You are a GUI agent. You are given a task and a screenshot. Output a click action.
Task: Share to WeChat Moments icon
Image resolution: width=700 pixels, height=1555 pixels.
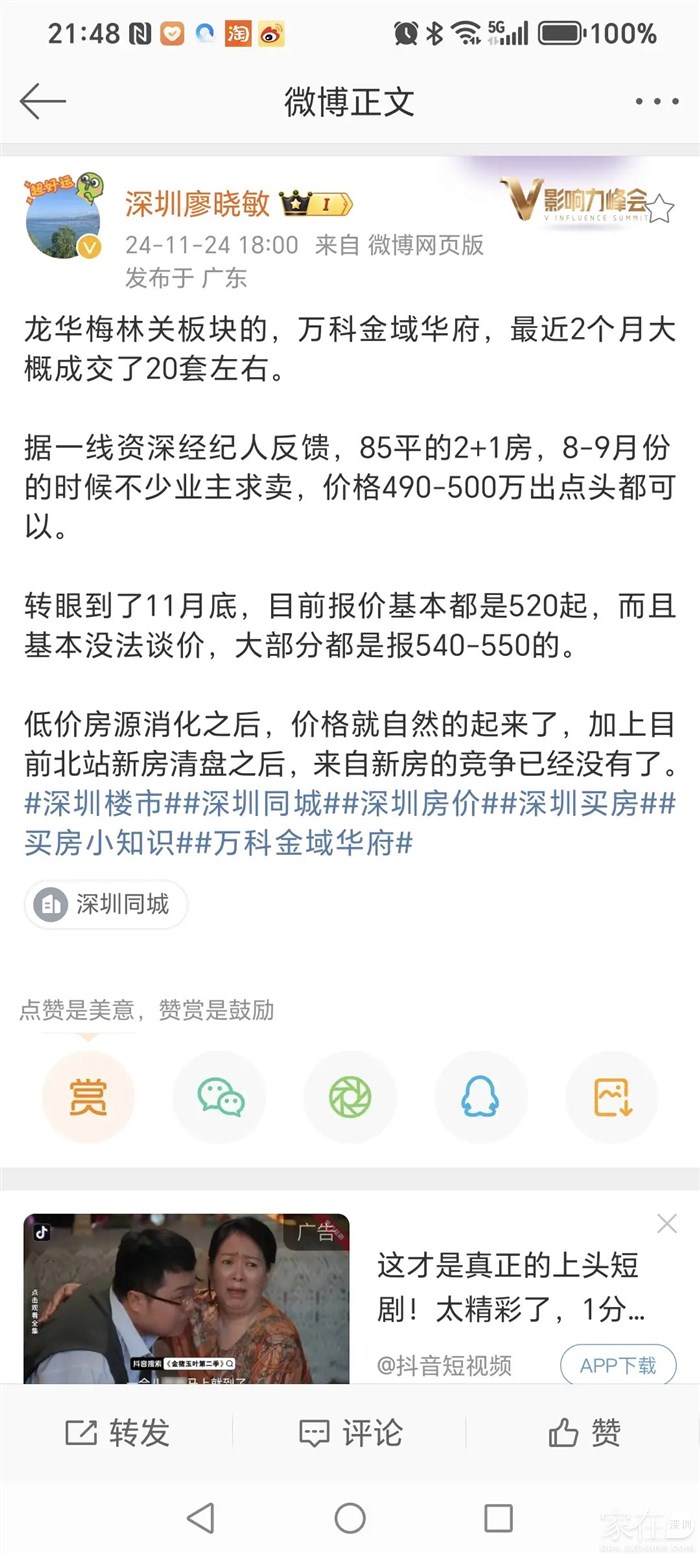pyautogui.click(x=350, y=1097)
